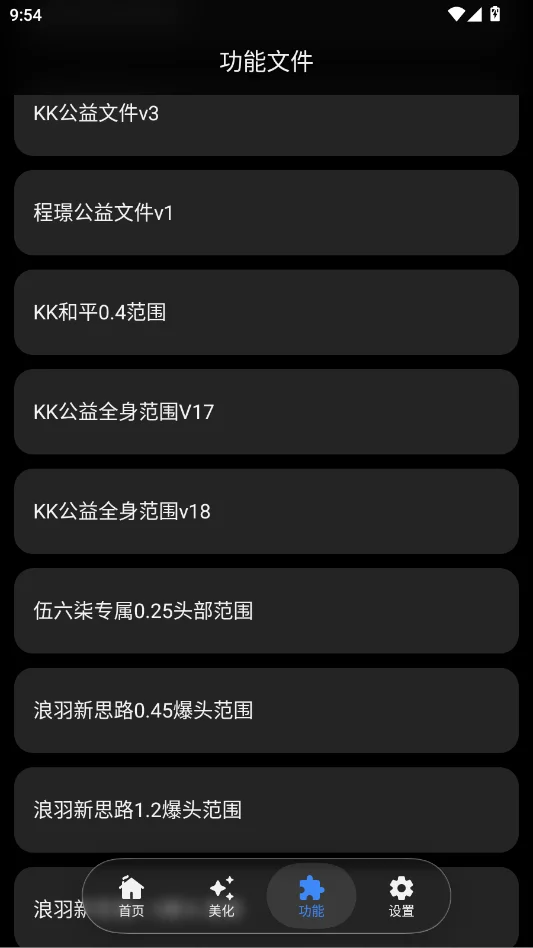The image size is (533, 948).
Task: Open the KK公益文件v3 file entry
Action: click(266, 125)
